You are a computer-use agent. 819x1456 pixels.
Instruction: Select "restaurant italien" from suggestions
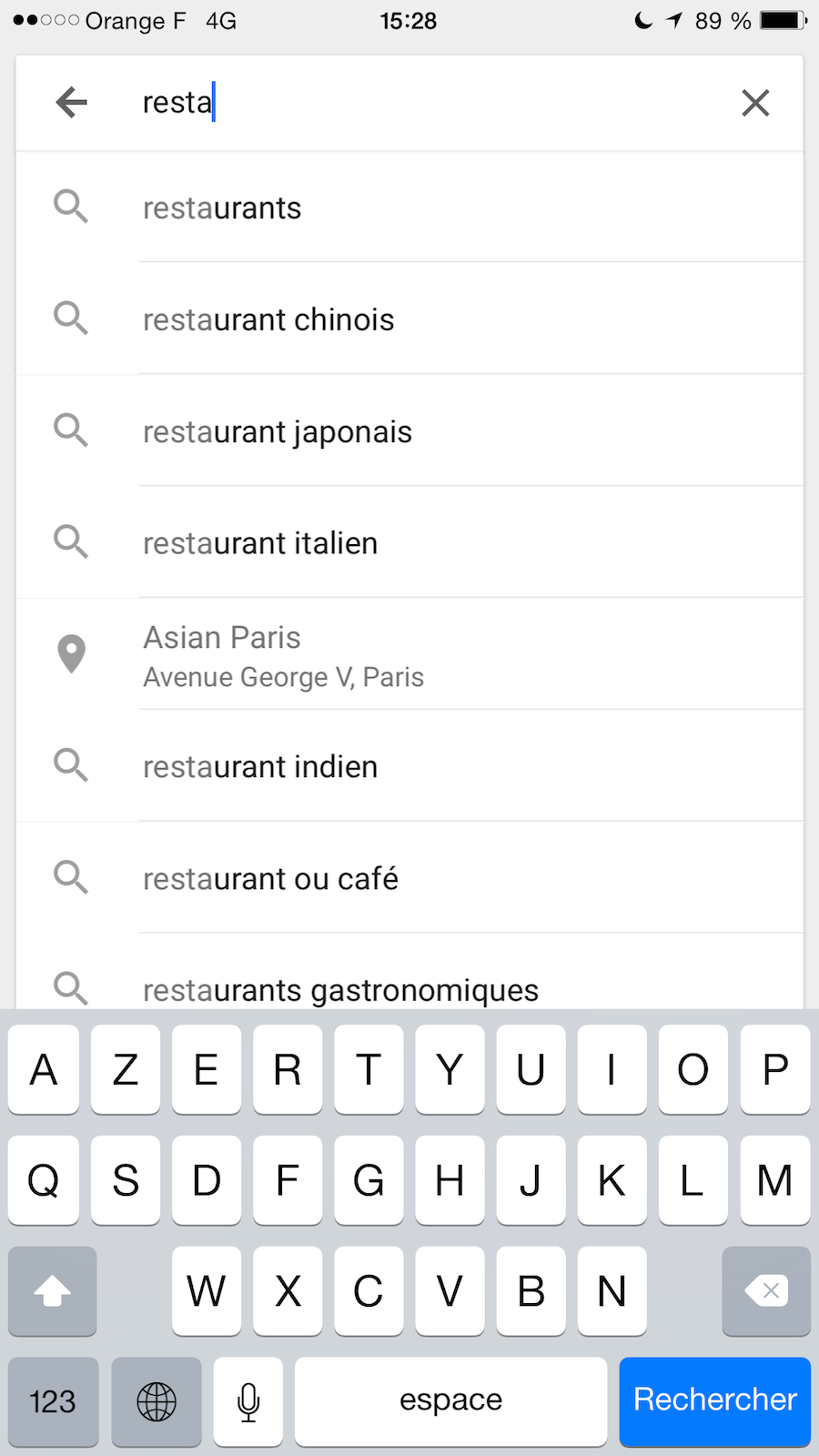pos(409,543)
